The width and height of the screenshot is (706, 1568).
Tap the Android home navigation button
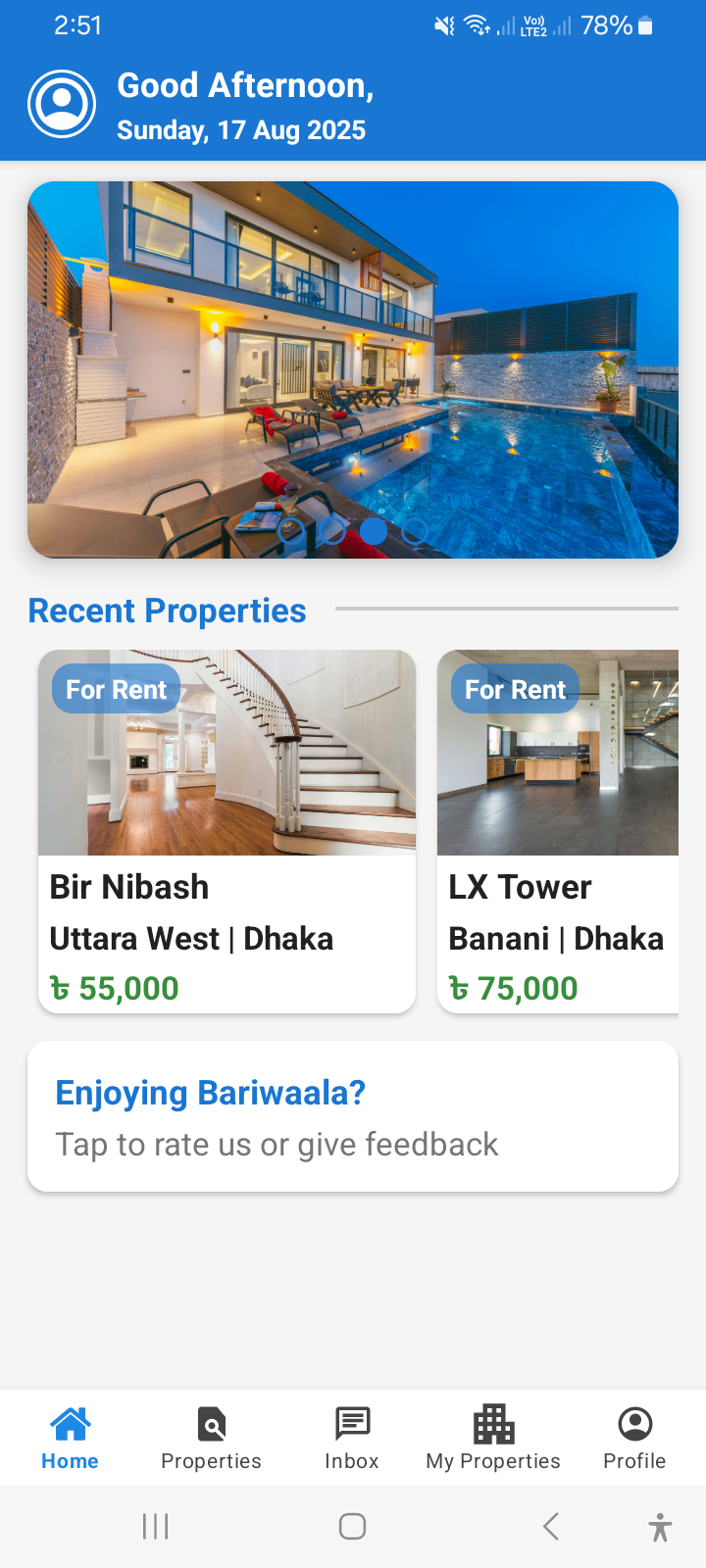353,1526
